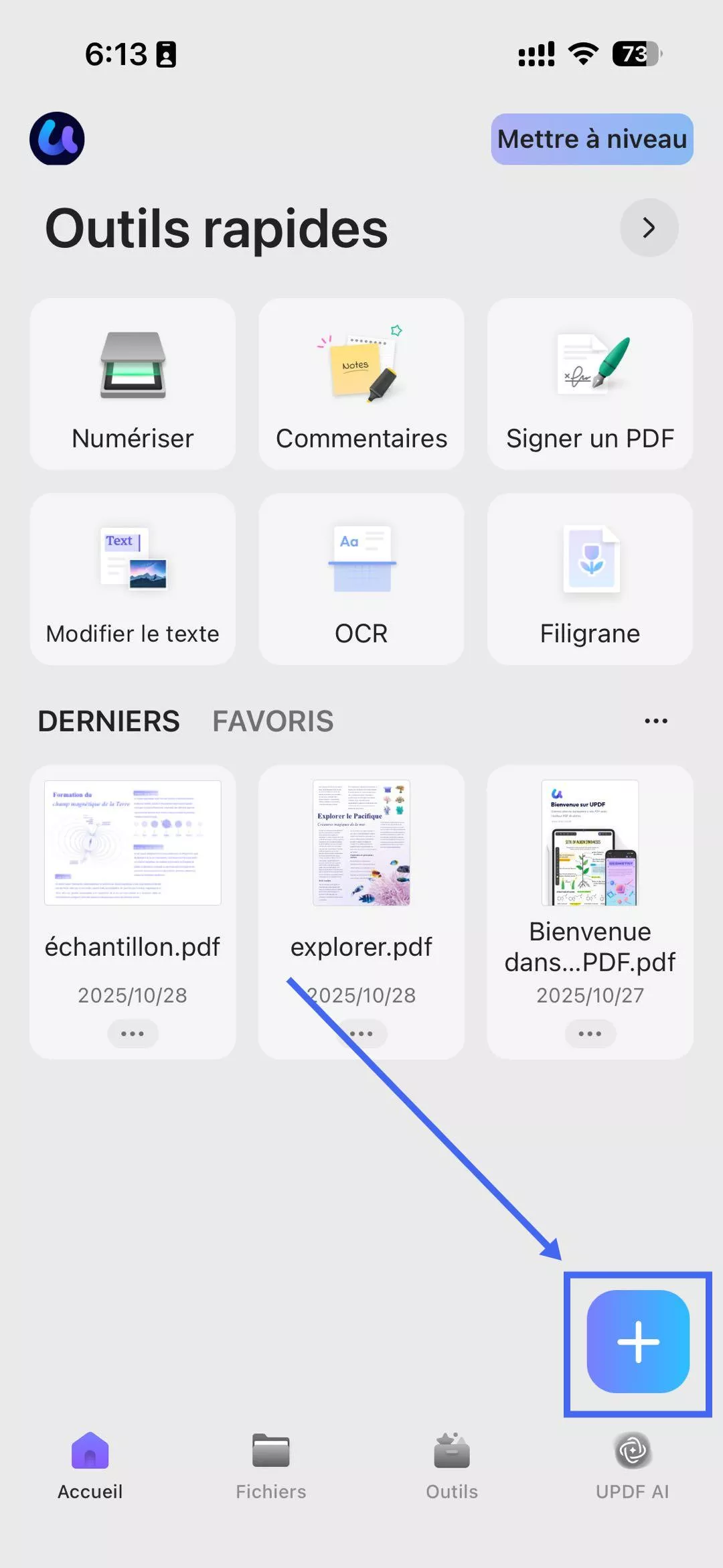723x1568 pixels.
Task: Open the échantillon.pdf card menu
Action: pyautogui.click(x=132, y=1034)
